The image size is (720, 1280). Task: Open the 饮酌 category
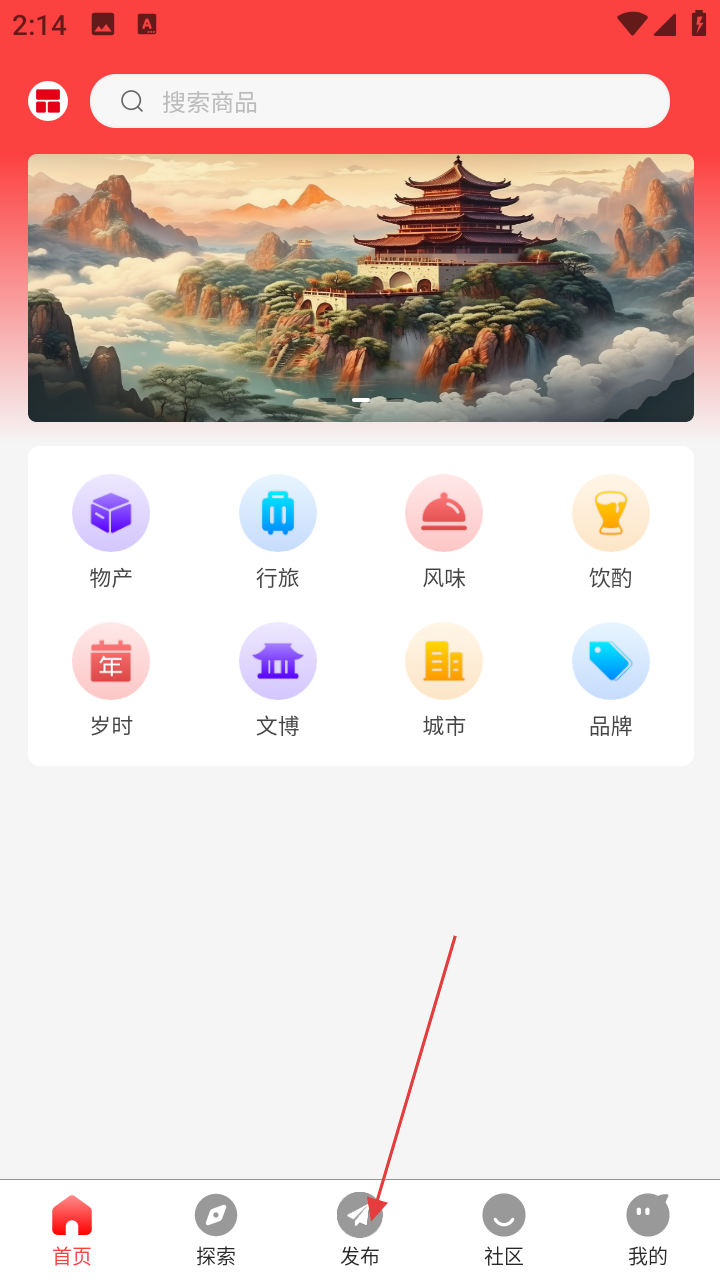(x=611, y=531)
